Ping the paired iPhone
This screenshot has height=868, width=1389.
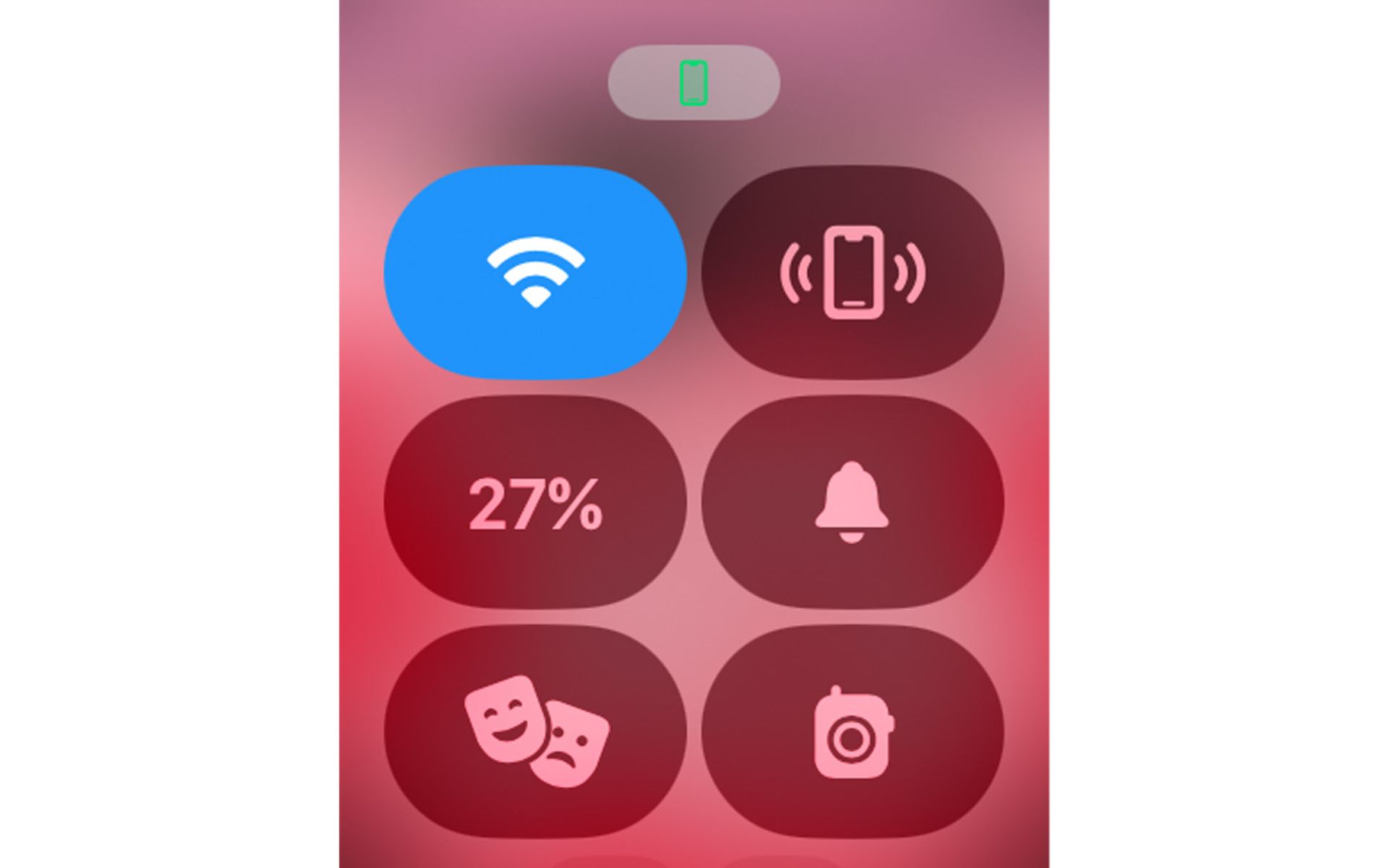tap(852, 273)
